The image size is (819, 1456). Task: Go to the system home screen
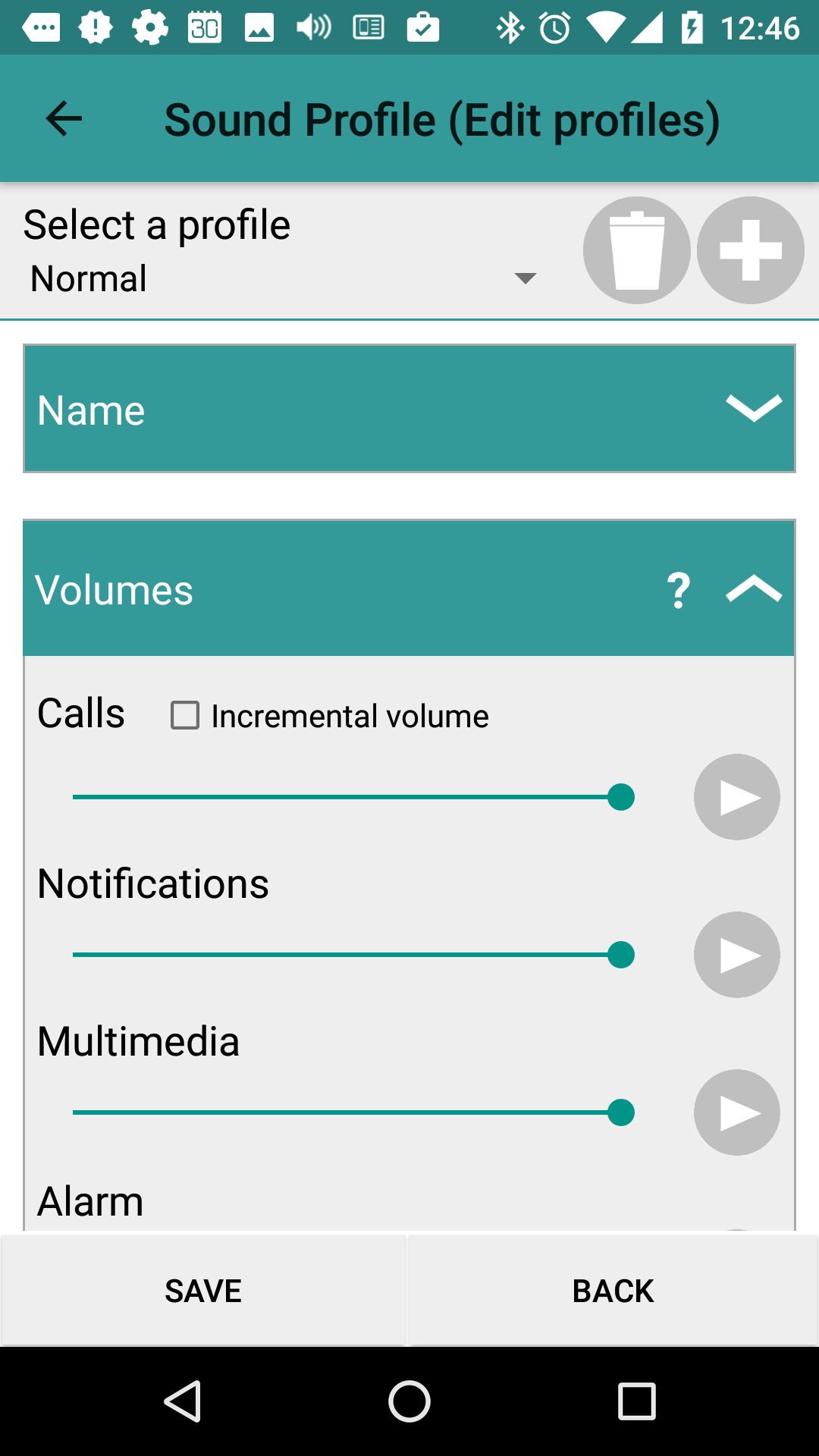(x=409, y=1401)
